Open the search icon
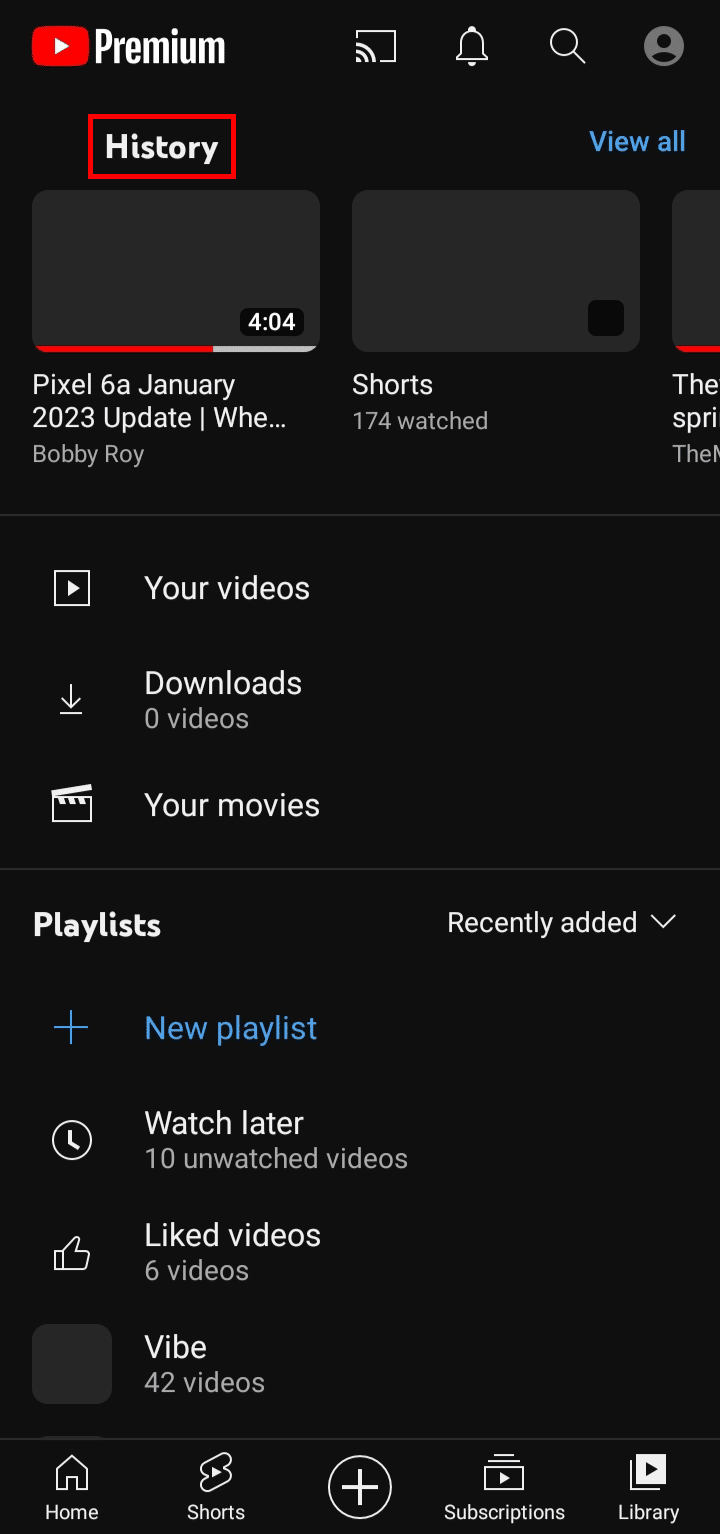The height and width of the screenshot is (1534, 720). (567, 46)
